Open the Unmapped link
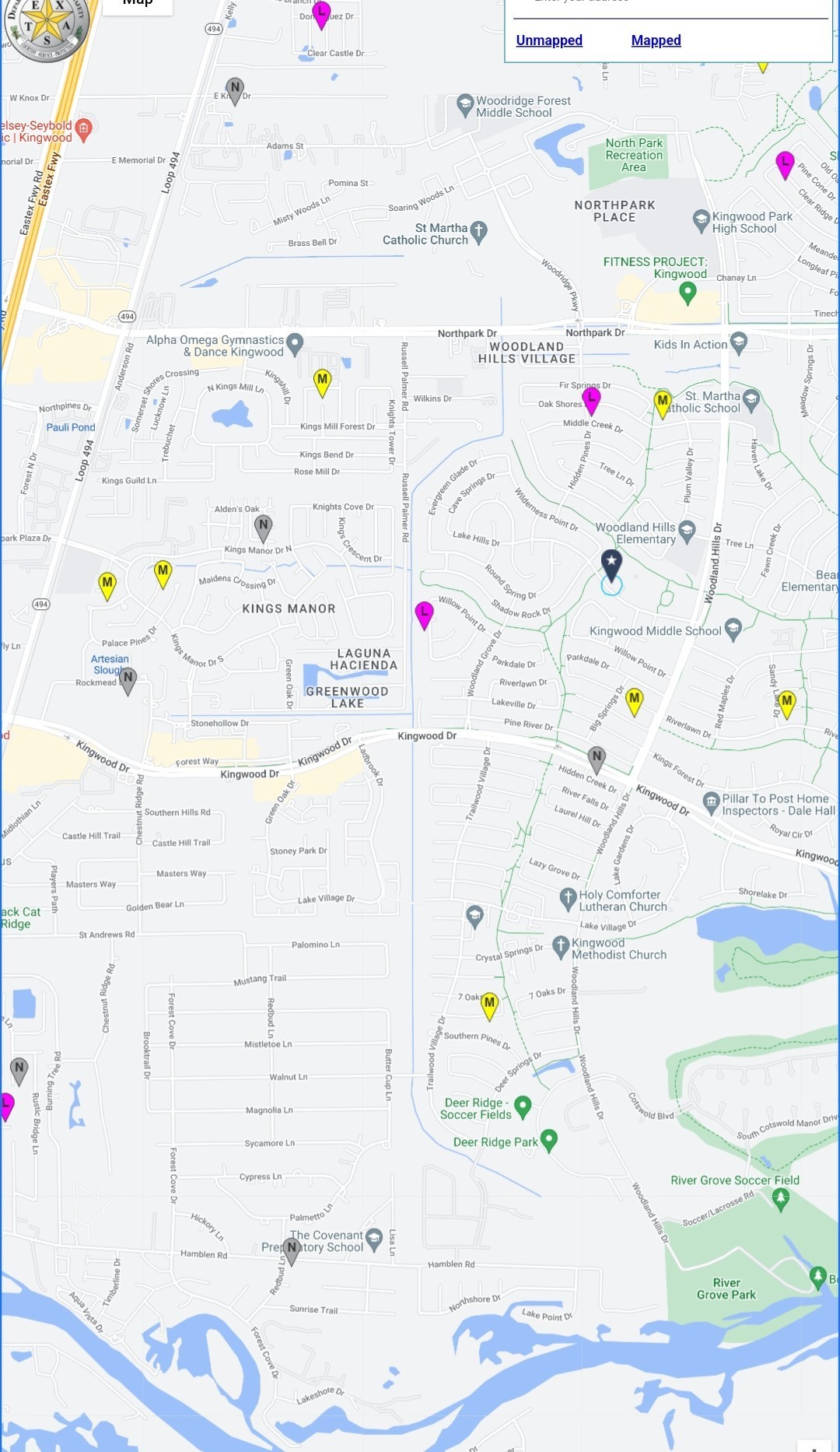 pyautogui.click(x=549, y=40)
